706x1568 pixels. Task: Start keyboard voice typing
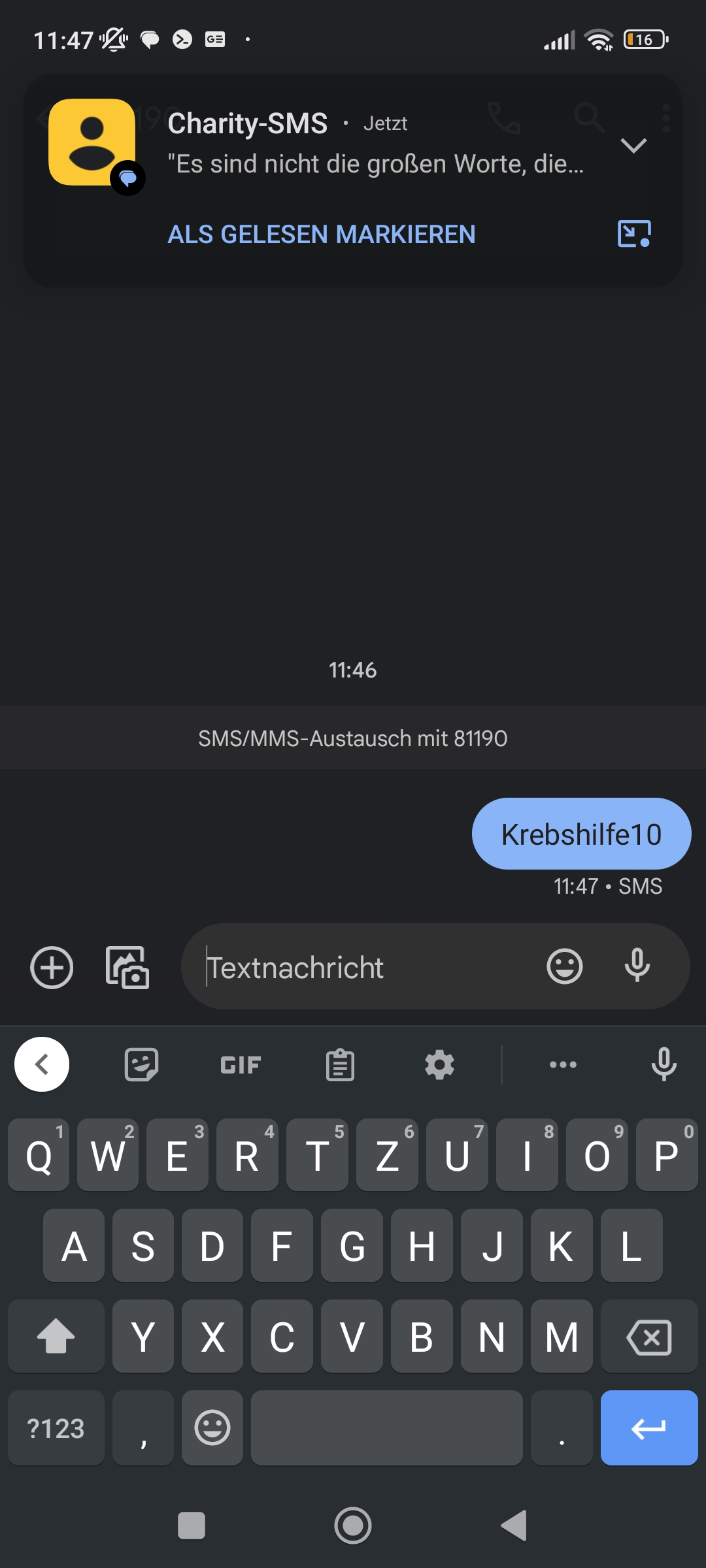[x=664, y=1065]
